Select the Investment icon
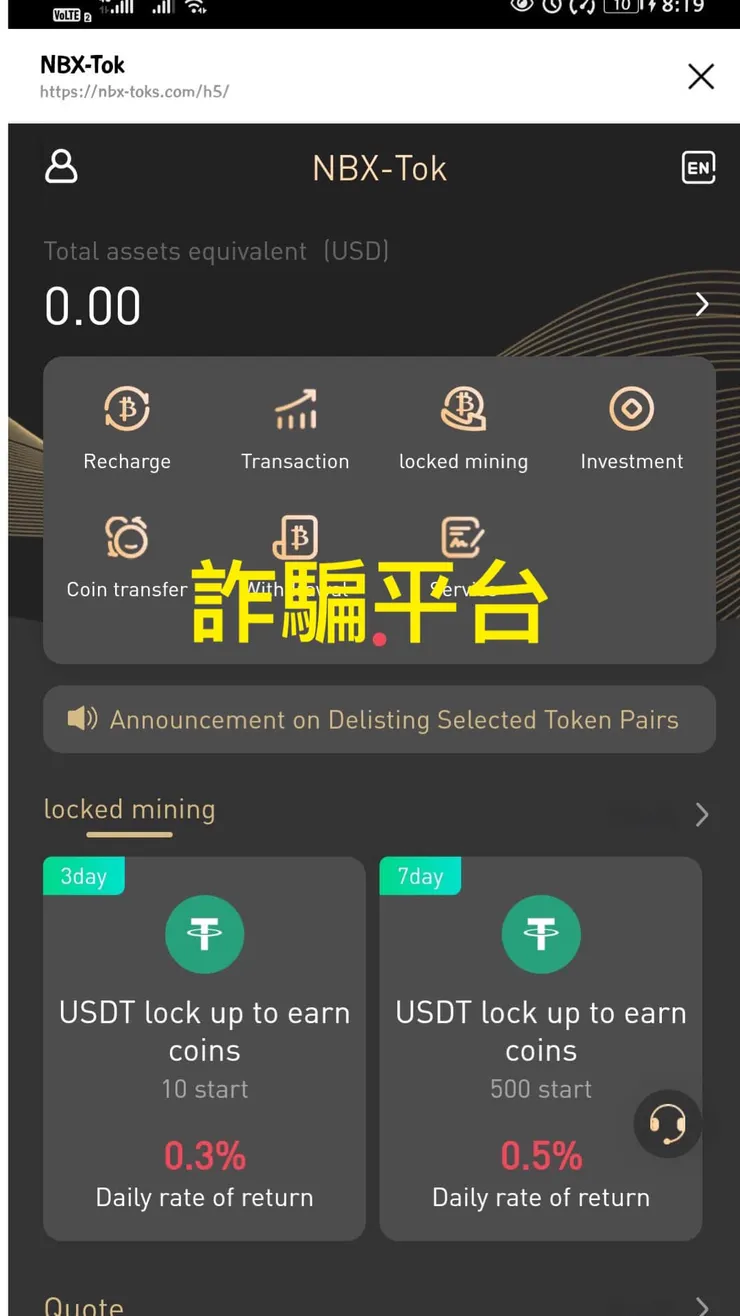 631,408
